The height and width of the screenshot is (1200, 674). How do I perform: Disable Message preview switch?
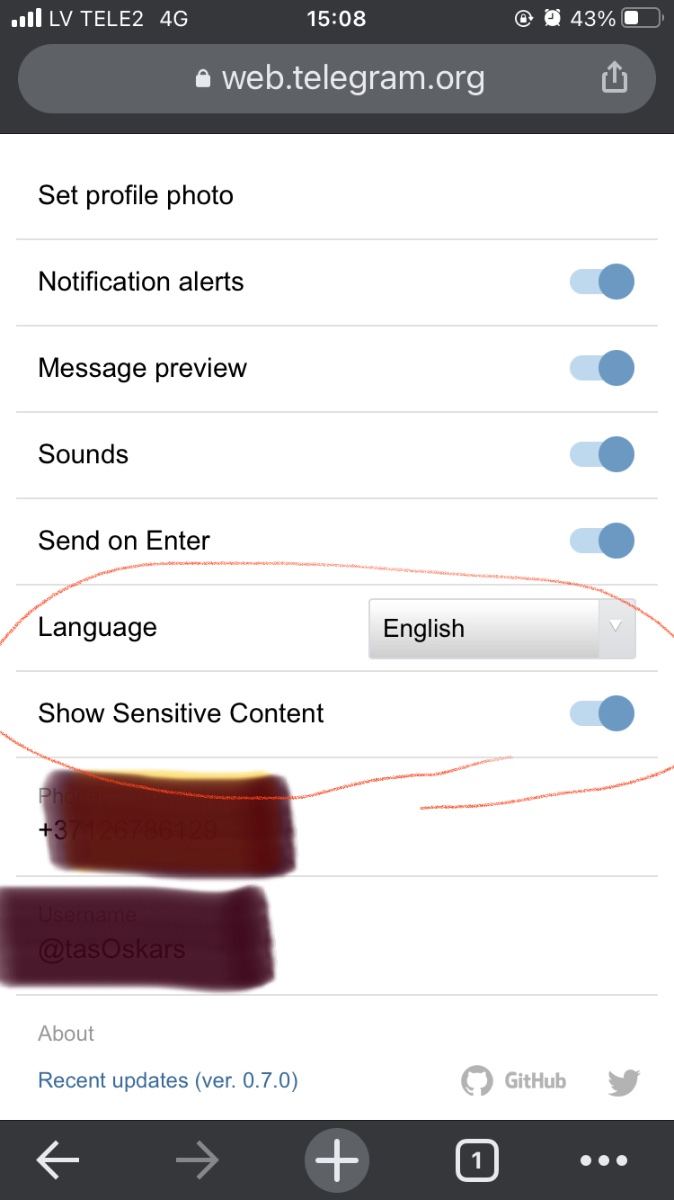pyautogui.click(x=603, y=368)
